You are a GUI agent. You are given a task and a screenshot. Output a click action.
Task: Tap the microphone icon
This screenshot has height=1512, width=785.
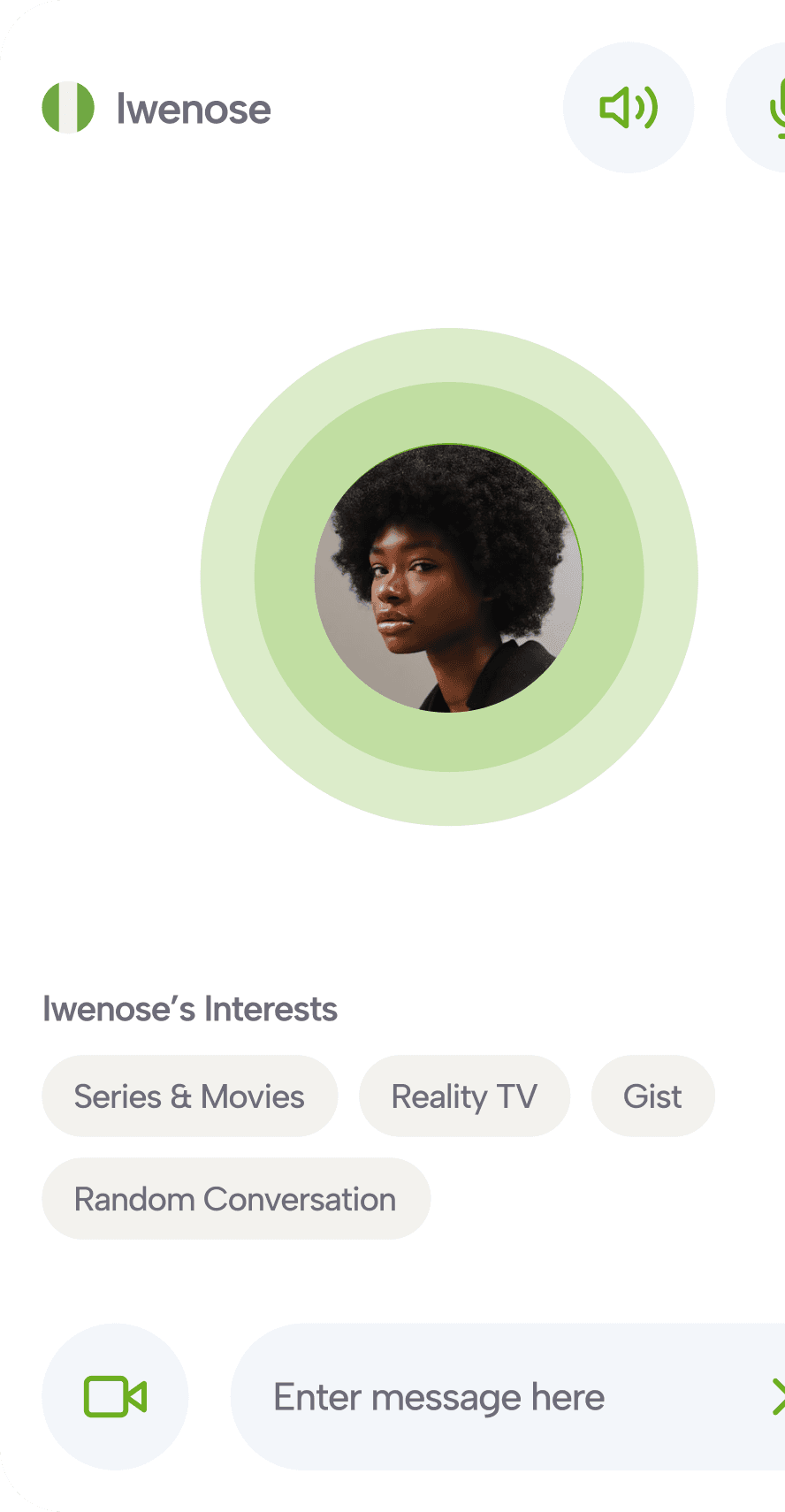[x=771, y=108]
